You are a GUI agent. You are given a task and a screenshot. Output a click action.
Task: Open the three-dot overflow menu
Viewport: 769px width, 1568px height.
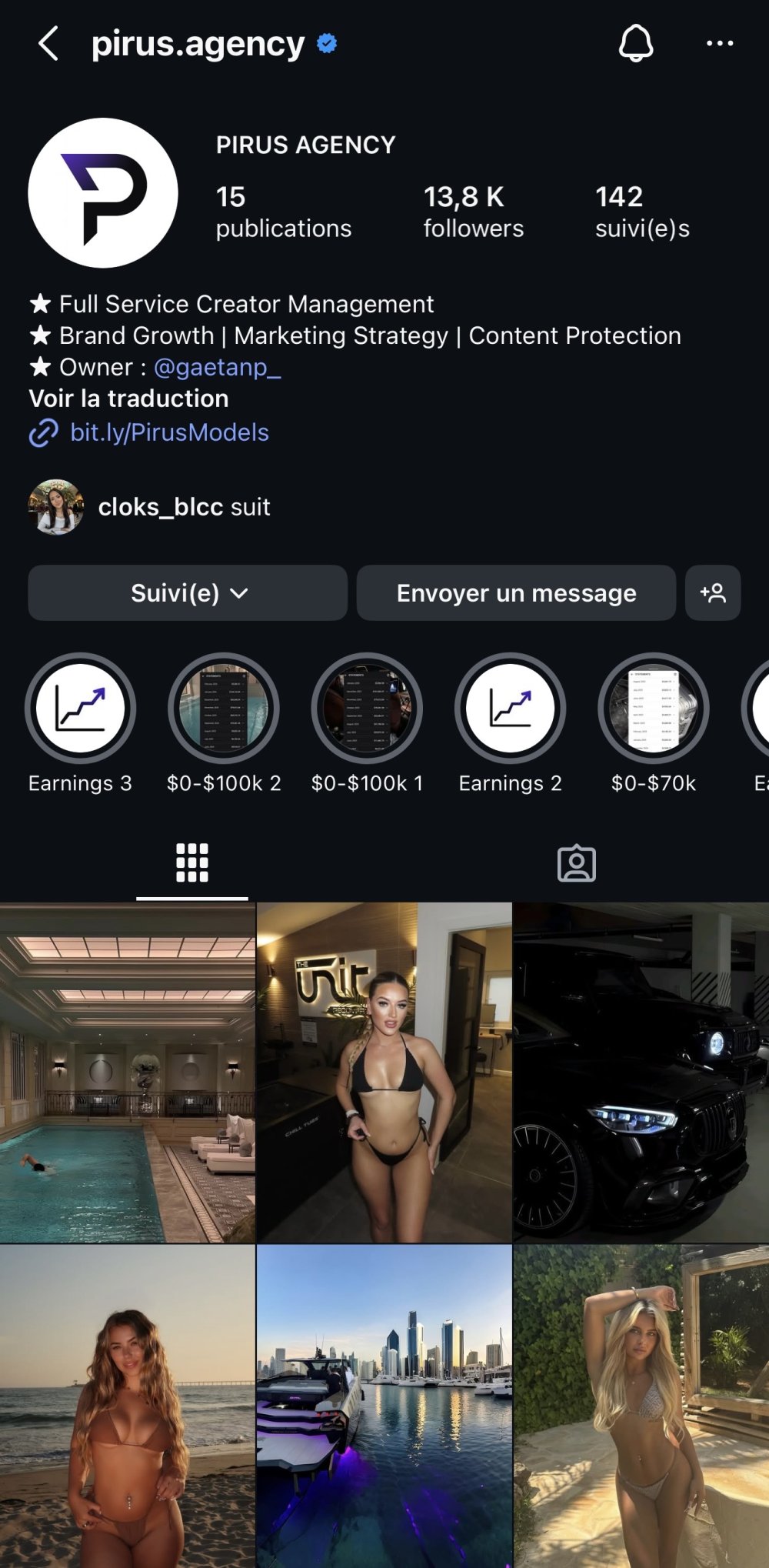coord(719,44)
